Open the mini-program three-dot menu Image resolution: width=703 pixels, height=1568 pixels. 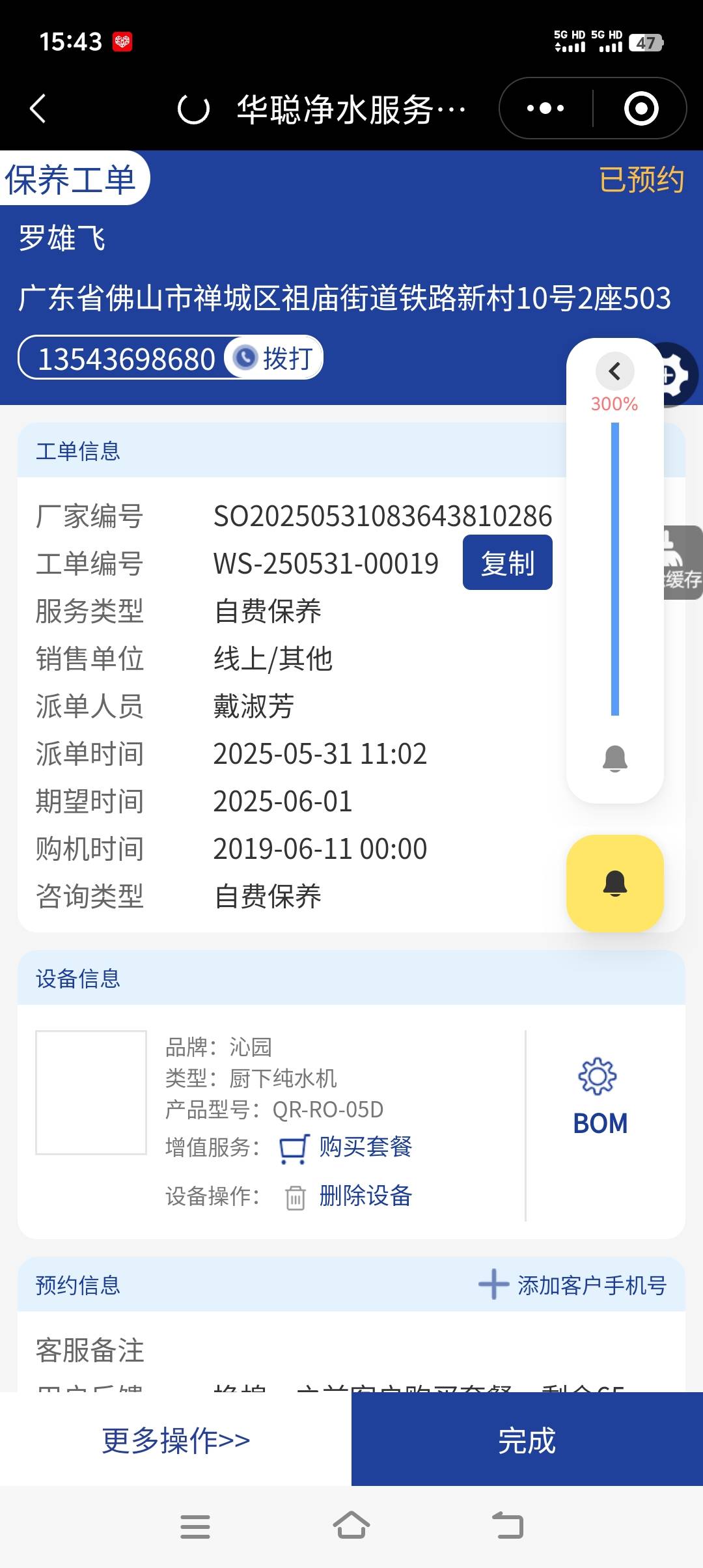[545, 108]
